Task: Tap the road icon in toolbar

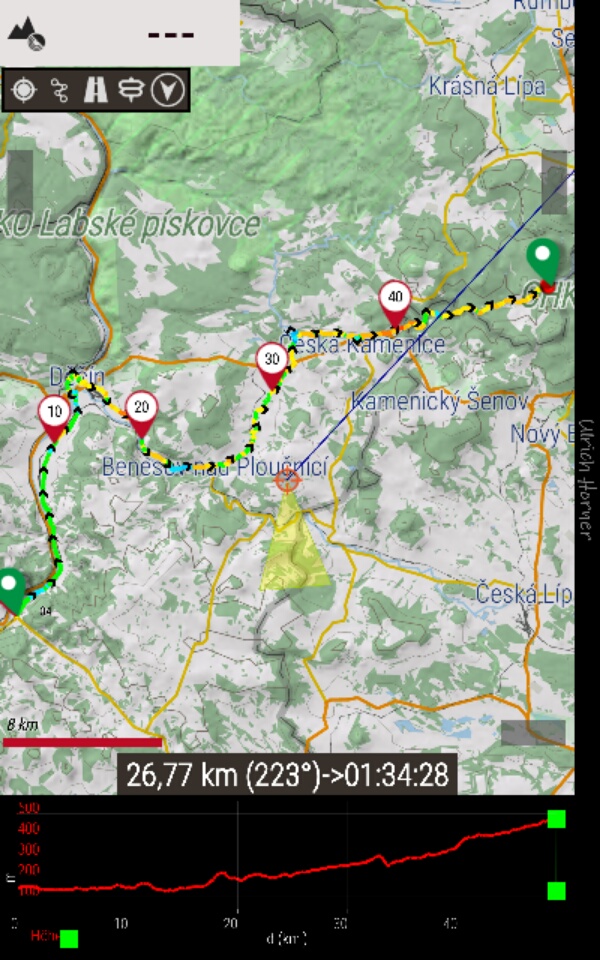Action: [96, 90]
